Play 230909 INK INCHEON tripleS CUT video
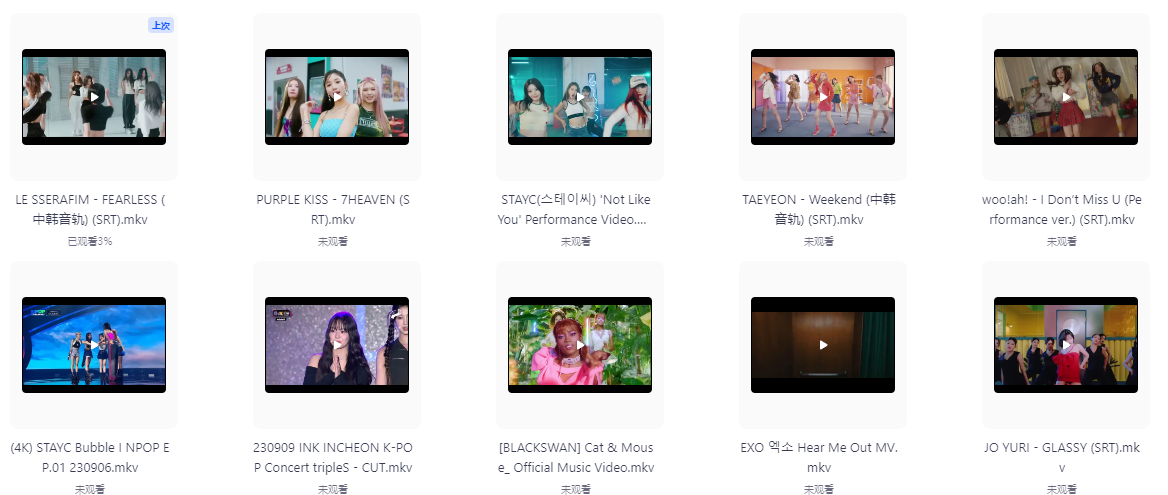The image size is (1168, 495). point(337,345)
